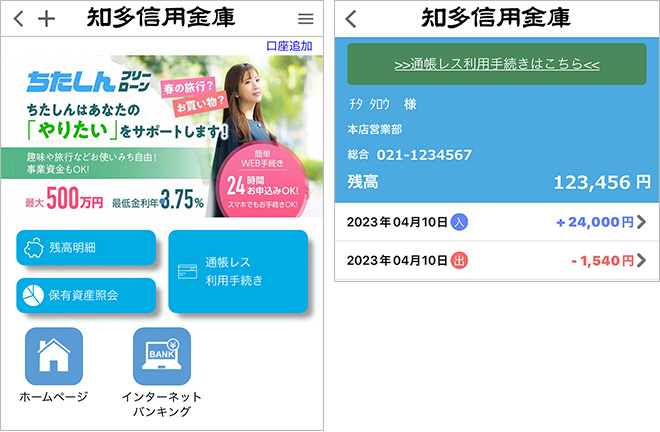The image size is (660, 432).
Task: Tap the plus icon in the header
Action: coord(46,19)
